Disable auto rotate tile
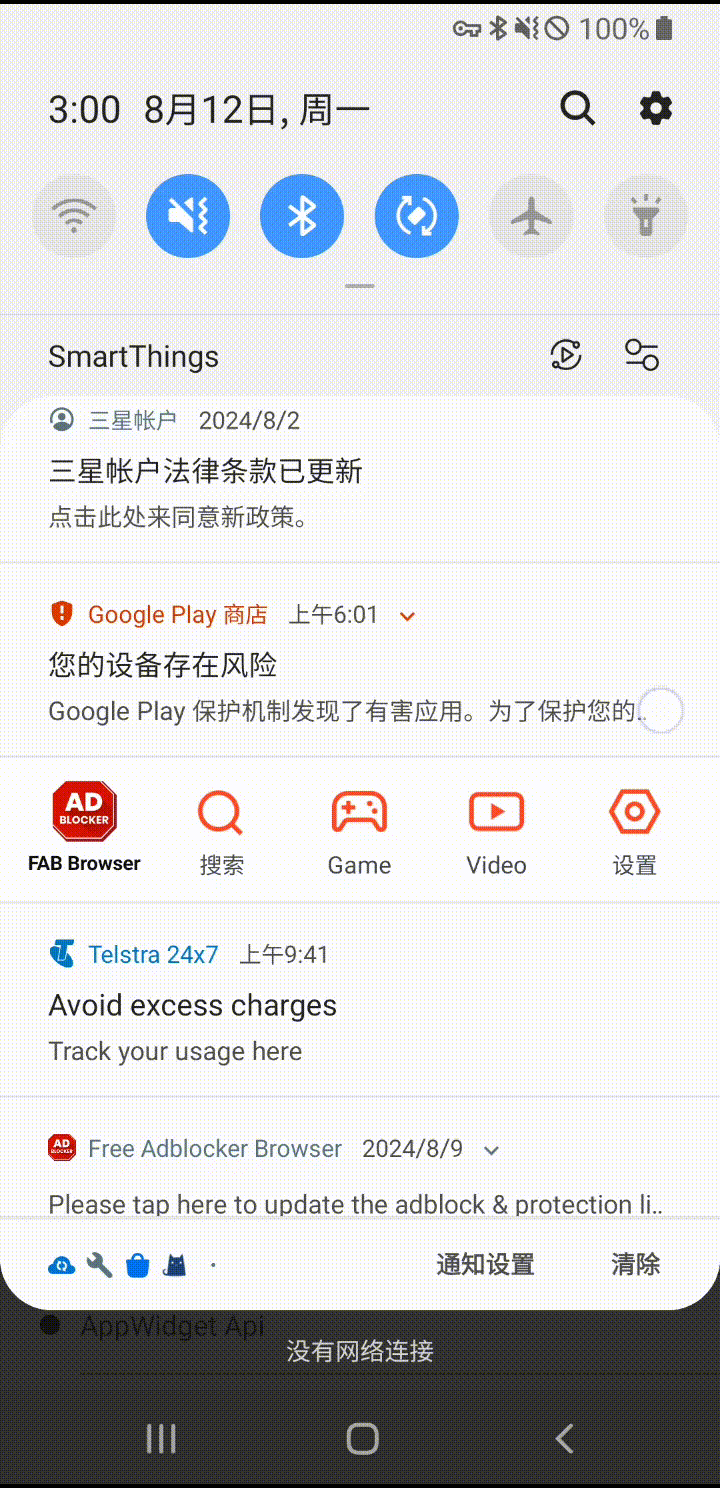The height and width of the screenshot is (1488, 720). [x=417, y=216]
